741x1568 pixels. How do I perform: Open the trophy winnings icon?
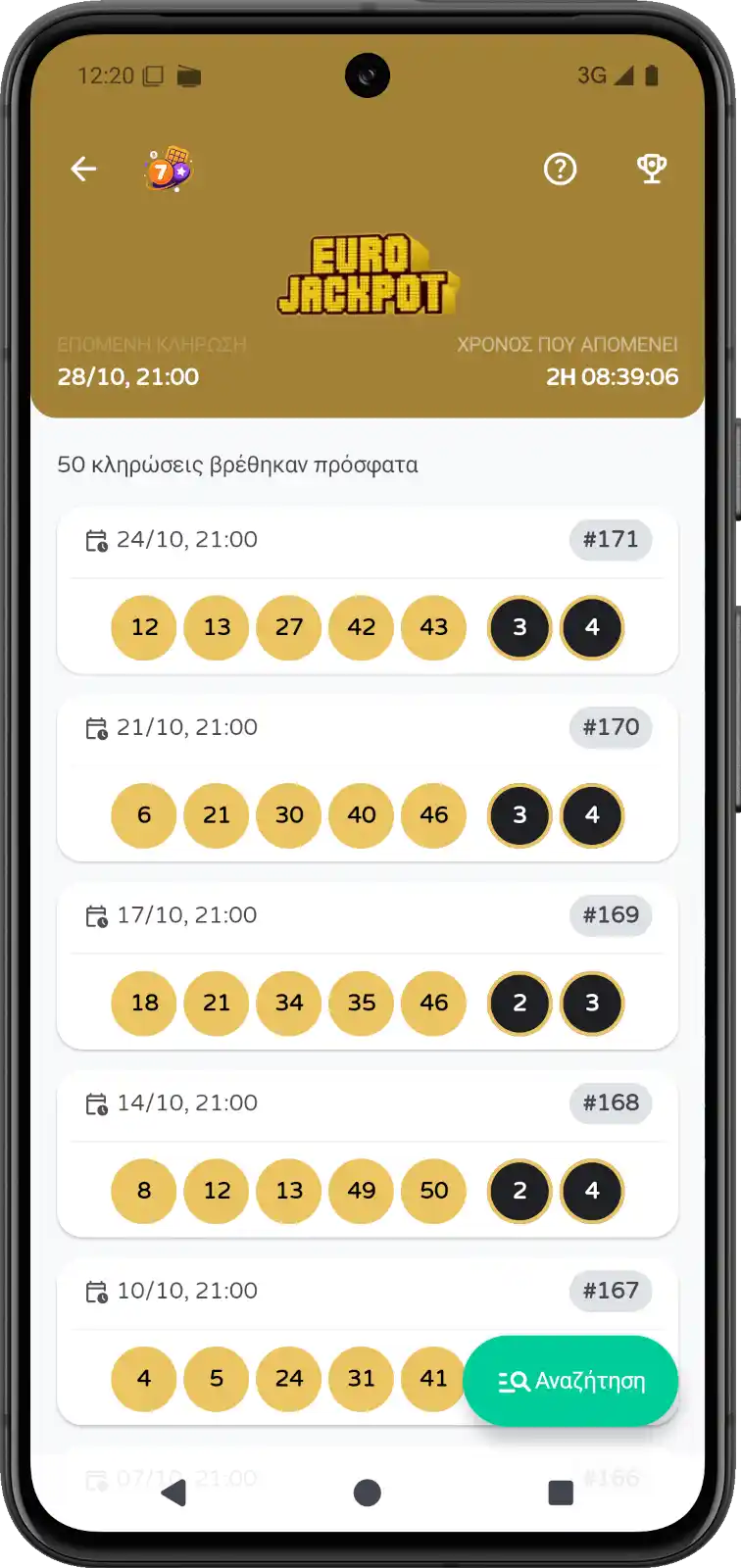(652, 170)
